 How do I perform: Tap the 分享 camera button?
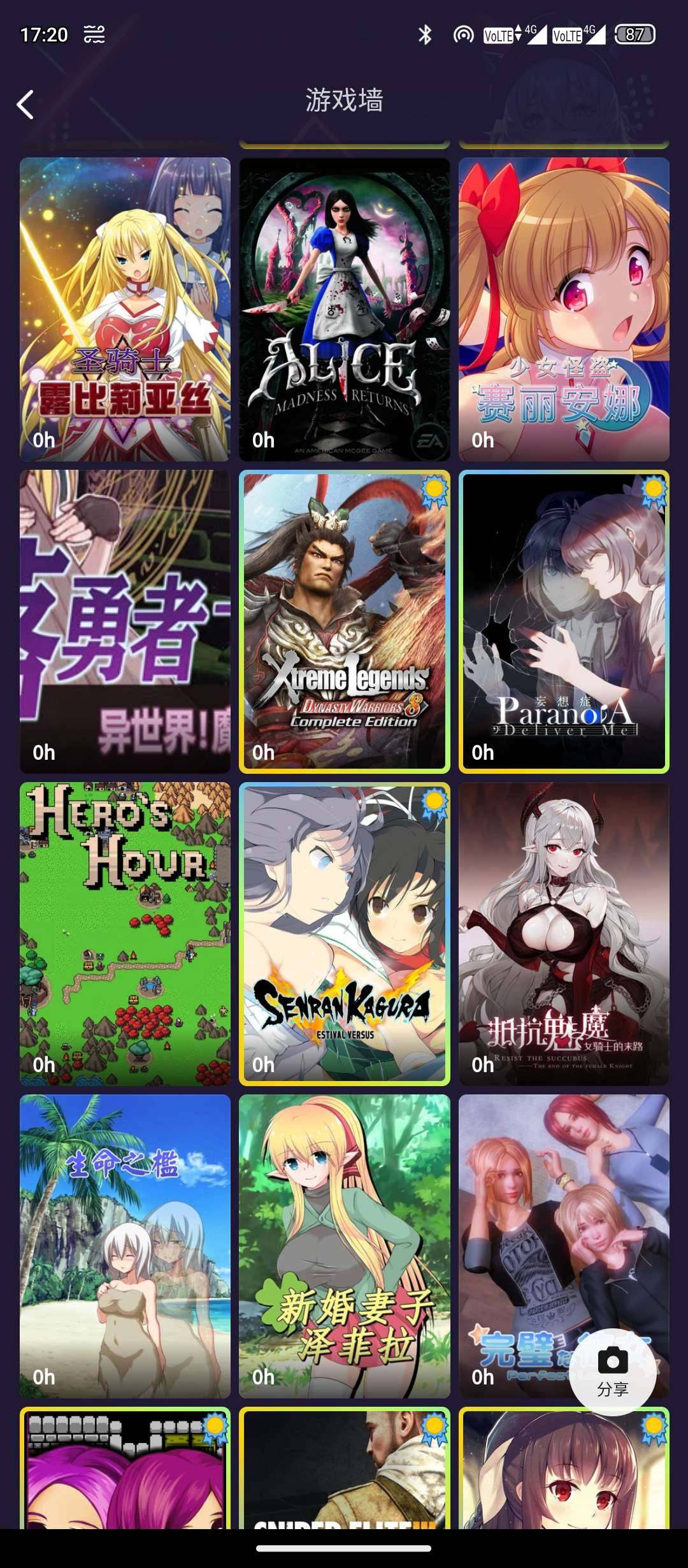tap(612, 1370)
